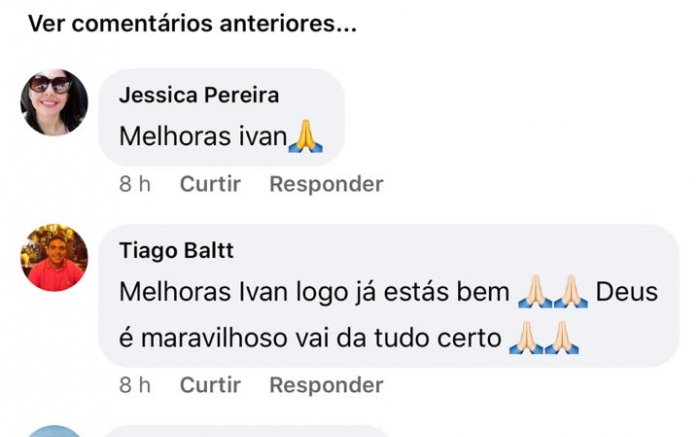Open Jessica Pereira's profile name

pyautogui.click(x=198, y=96)
